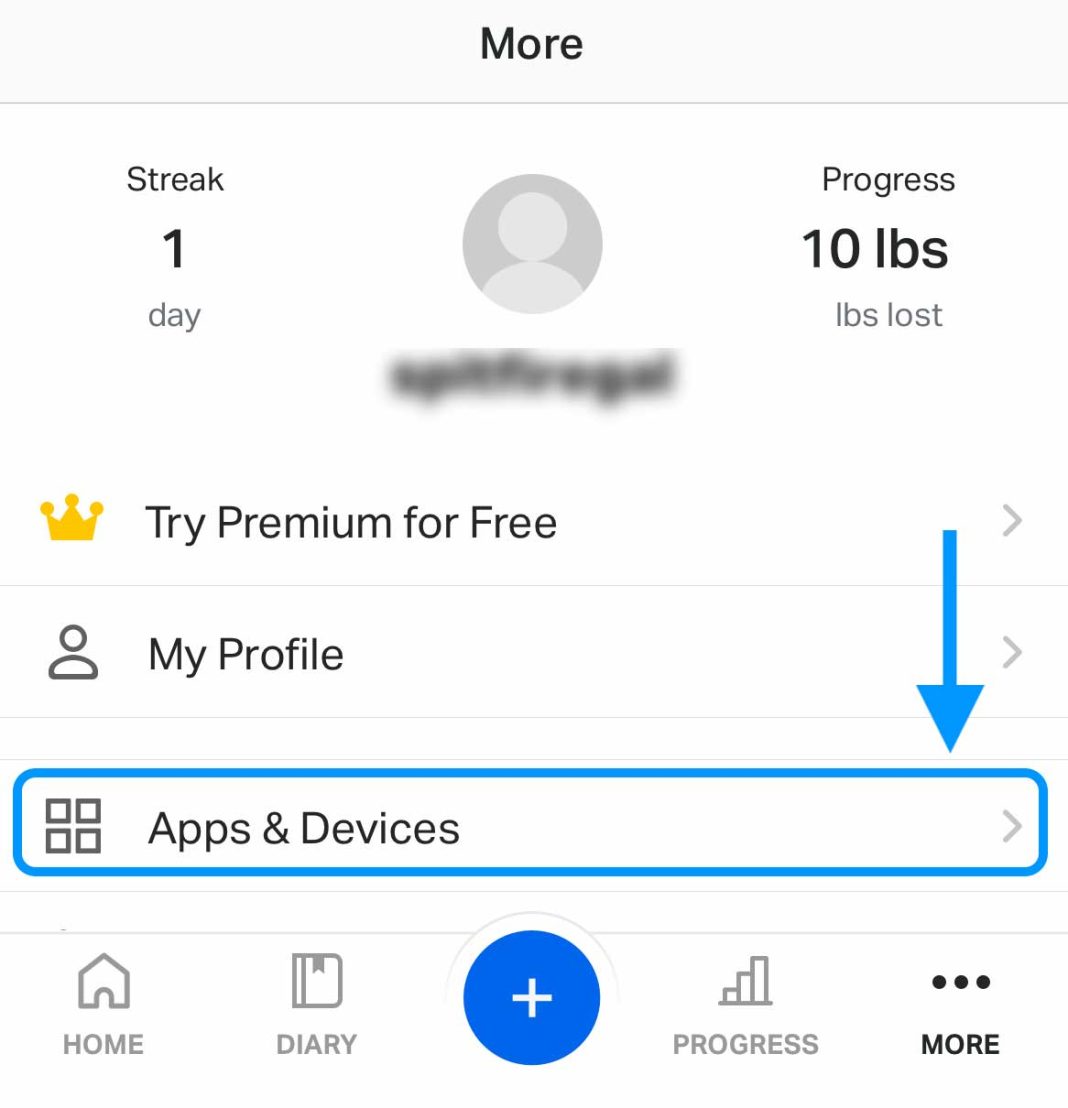The height and width of the screenshot is (1108, 1068).
Task: Select Apps & Devices row
Action: point(303,826)
